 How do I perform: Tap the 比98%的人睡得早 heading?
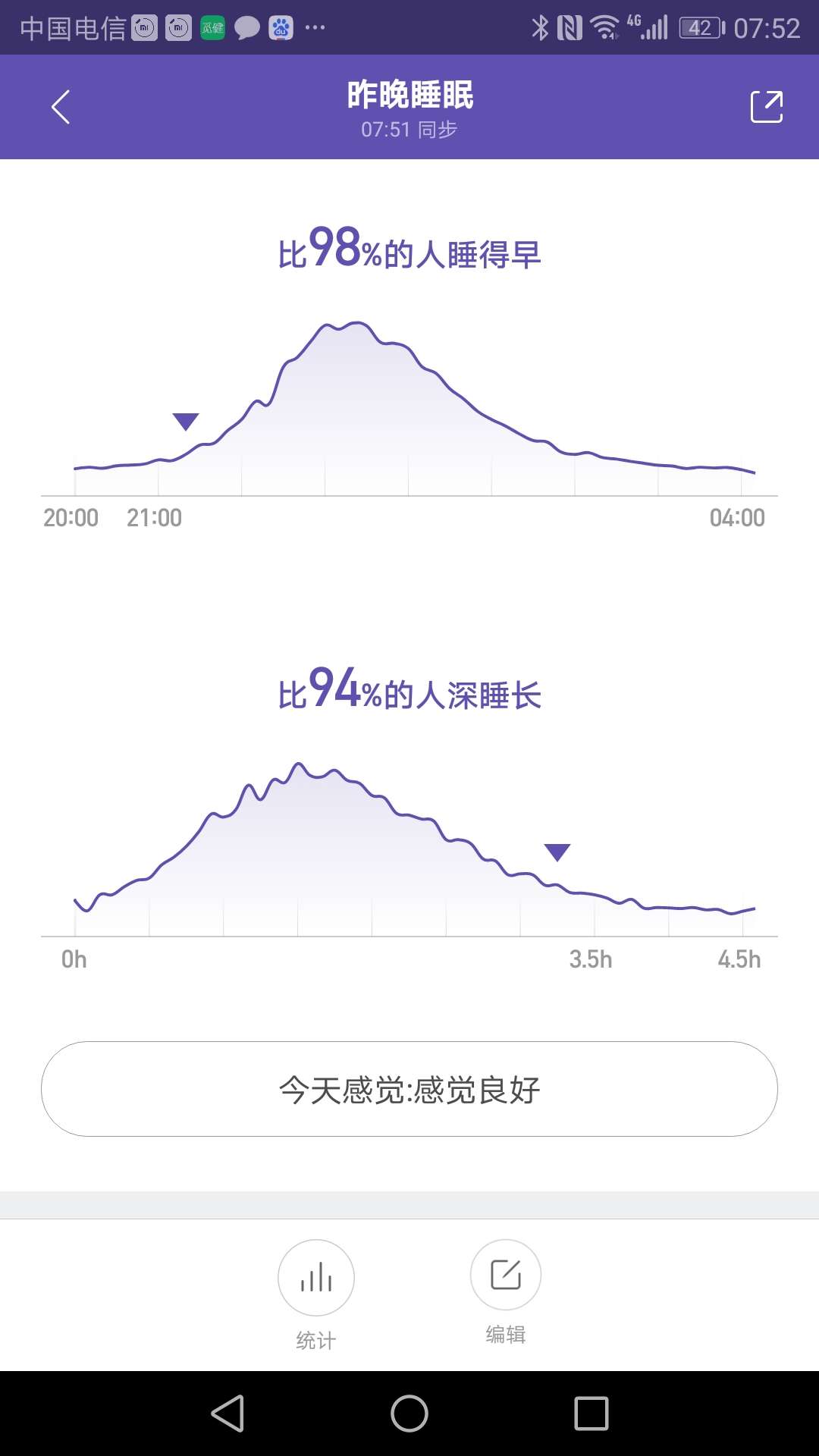click(x=409, y=252)
